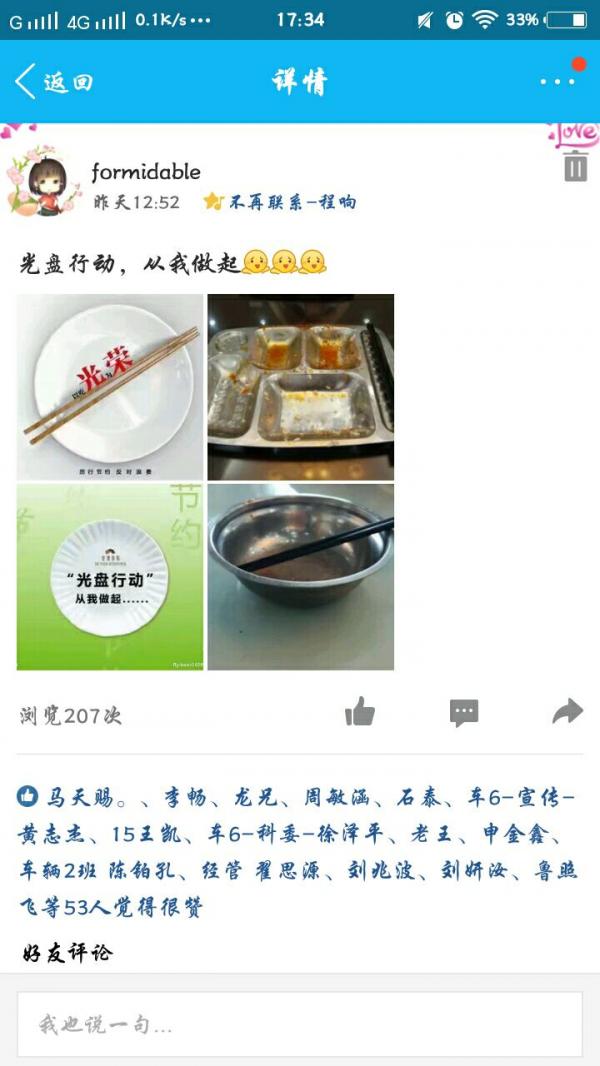
Task: Share this post with the arrow icon
Action: click(x=567, y=712)
